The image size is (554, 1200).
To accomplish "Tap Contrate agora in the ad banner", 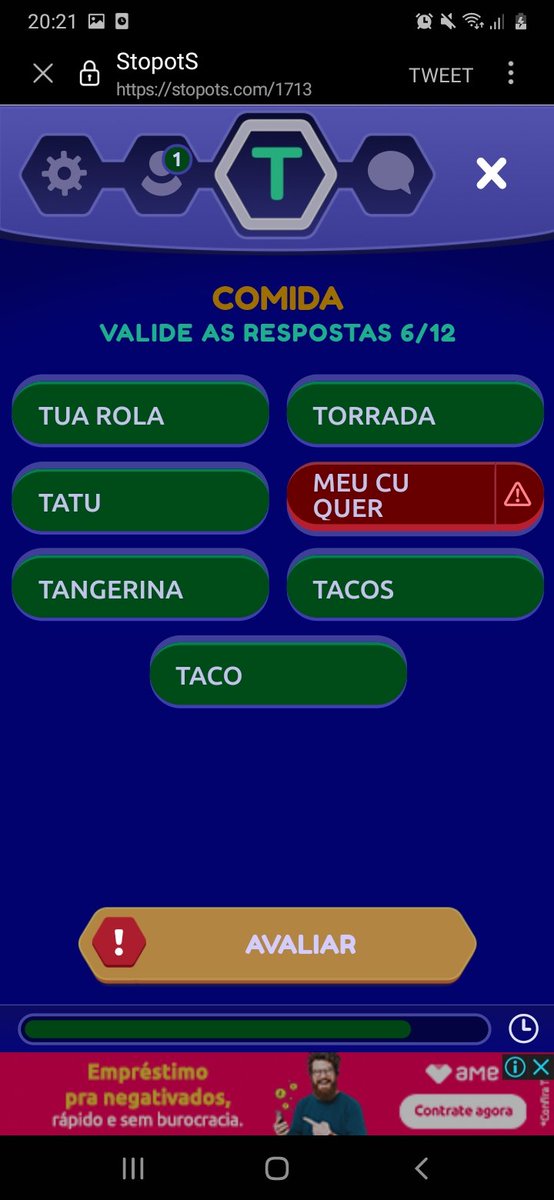I will coord(463,1110).
